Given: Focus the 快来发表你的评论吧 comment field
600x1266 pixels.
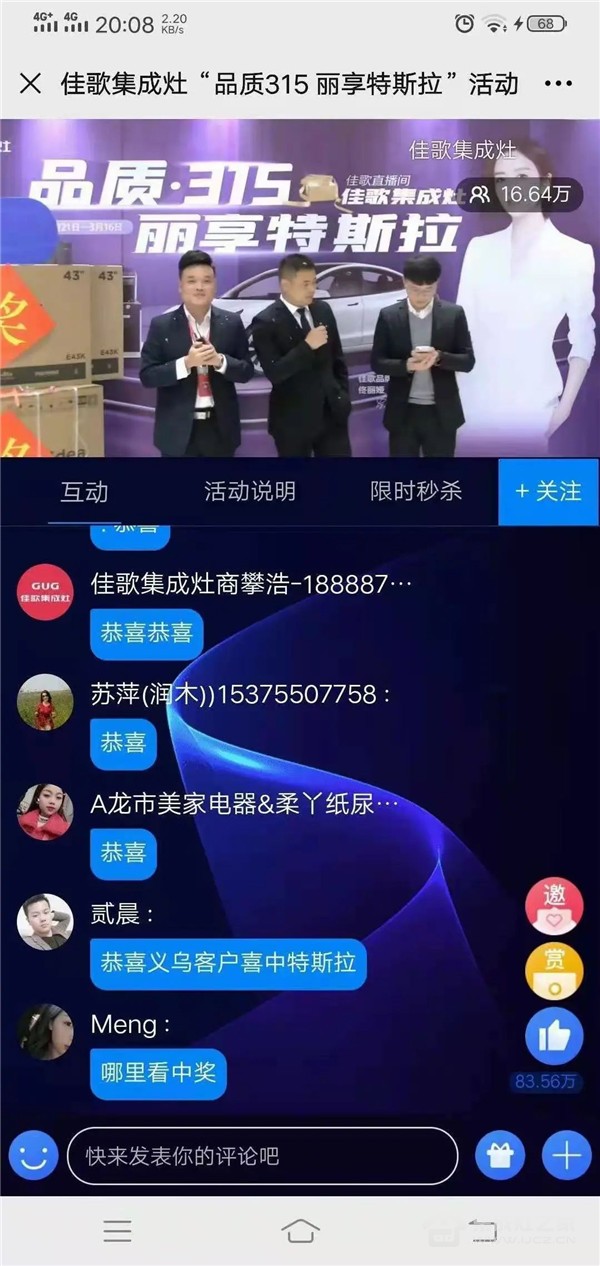Looking at the screenshot, I should 262,1156.
